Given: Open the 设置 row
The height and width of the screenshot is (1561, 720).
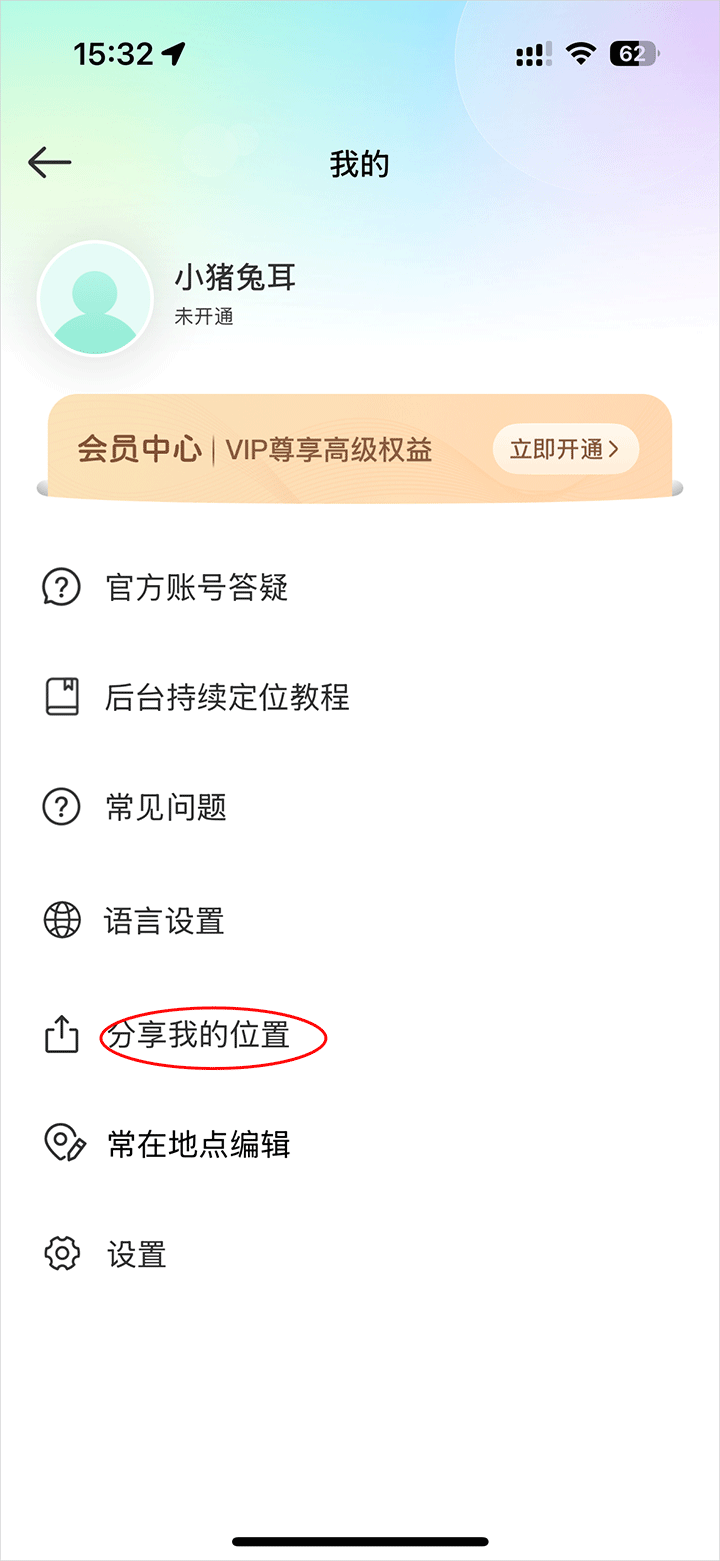Looking at the screenshot, I should pyautogui.click(x=137, y=1253).
